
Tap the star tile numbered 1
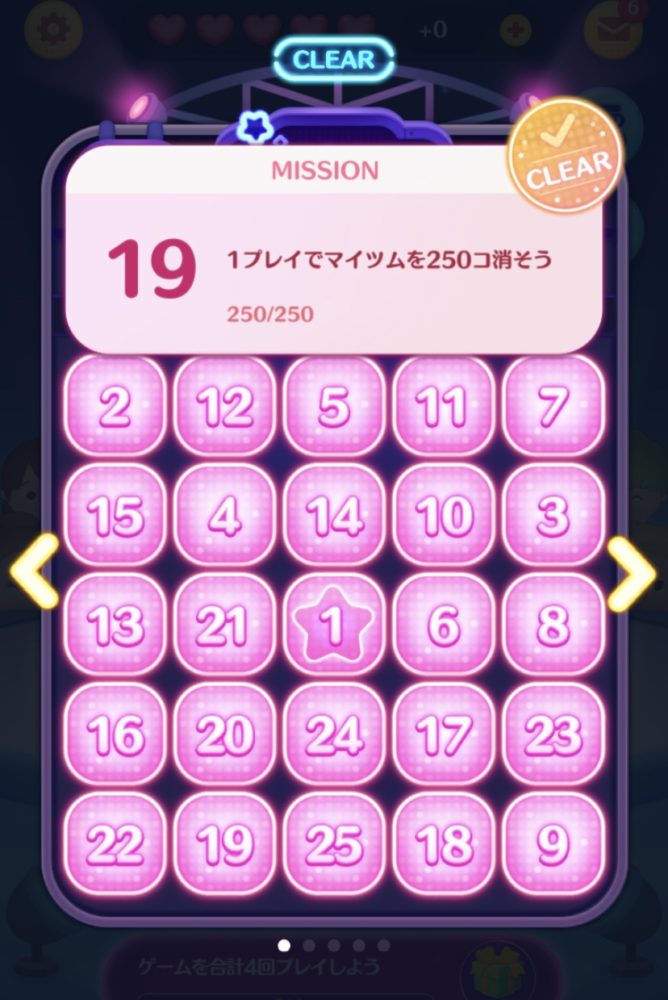tap(334, 626)
